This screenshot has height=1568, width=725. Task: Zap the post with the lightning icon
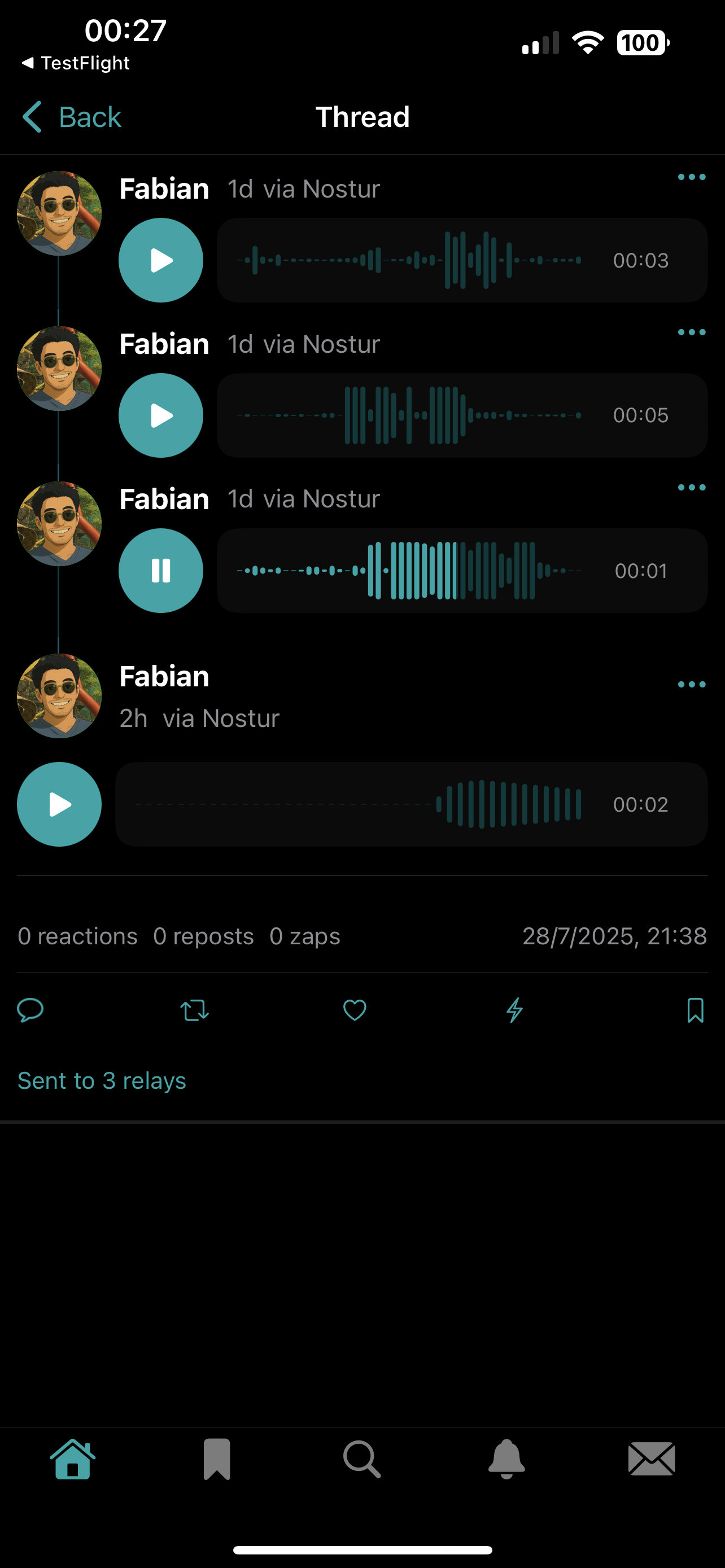click(x=515, y=1010)
